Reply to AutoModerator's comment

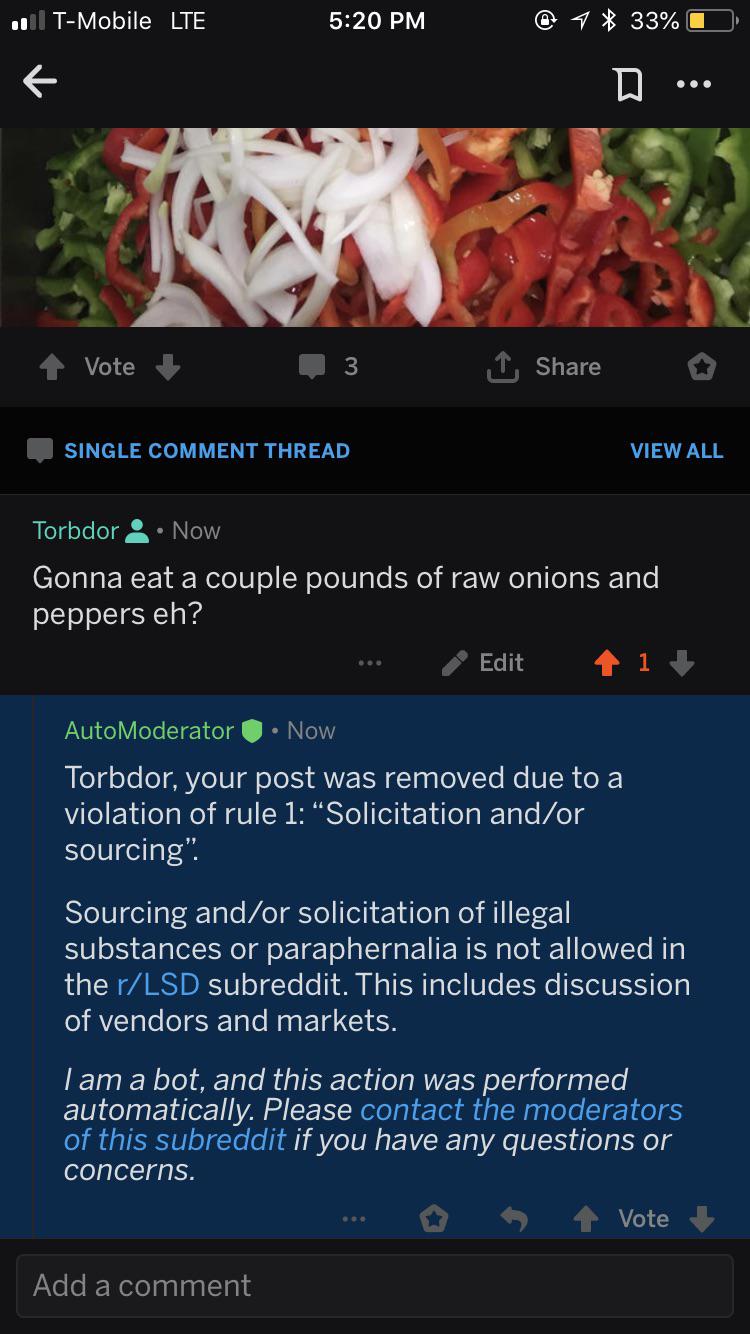click(x=514, y=1219)
